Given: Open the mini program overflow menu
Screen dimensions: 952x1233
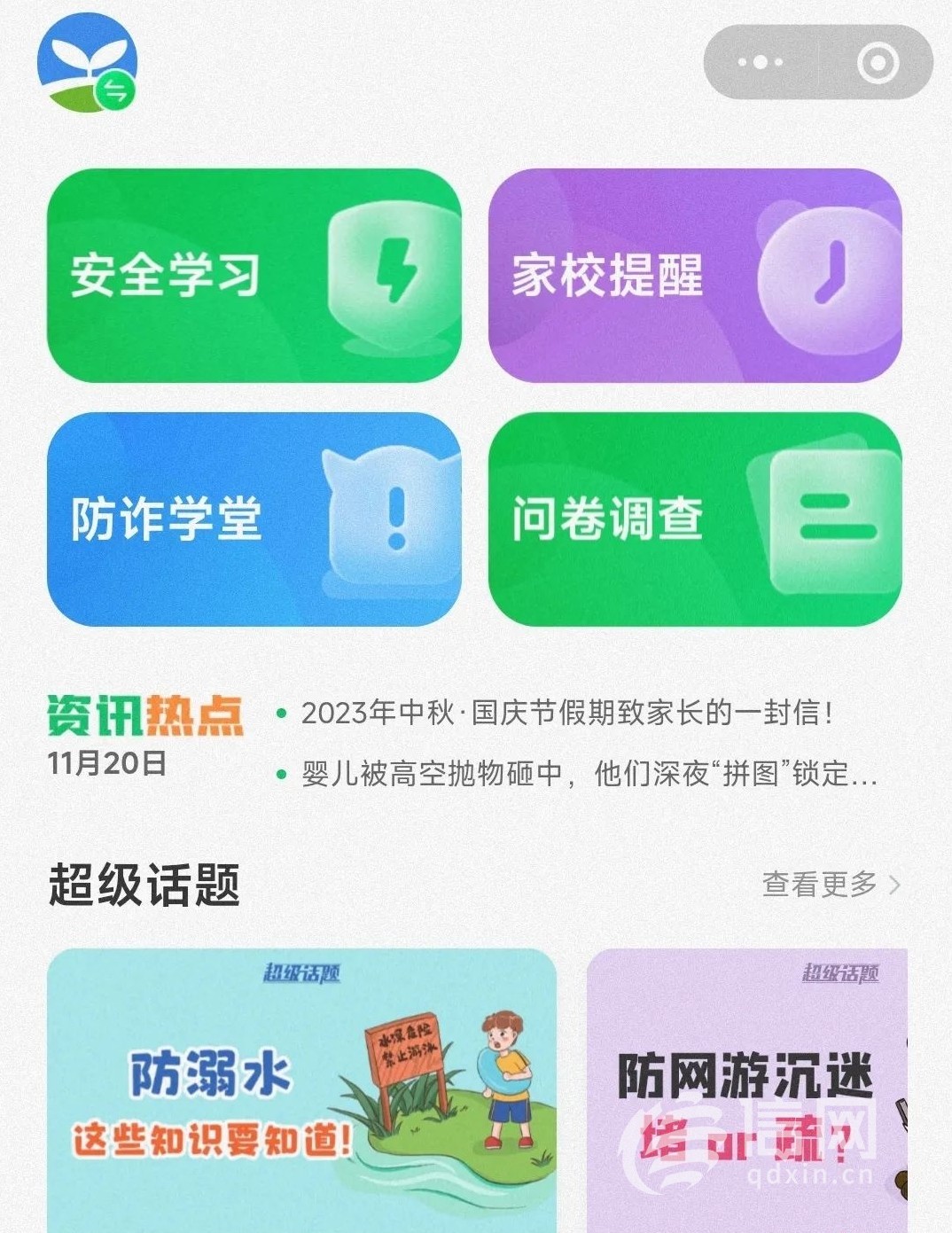Looking at the screenshot, I should point(760,63).
